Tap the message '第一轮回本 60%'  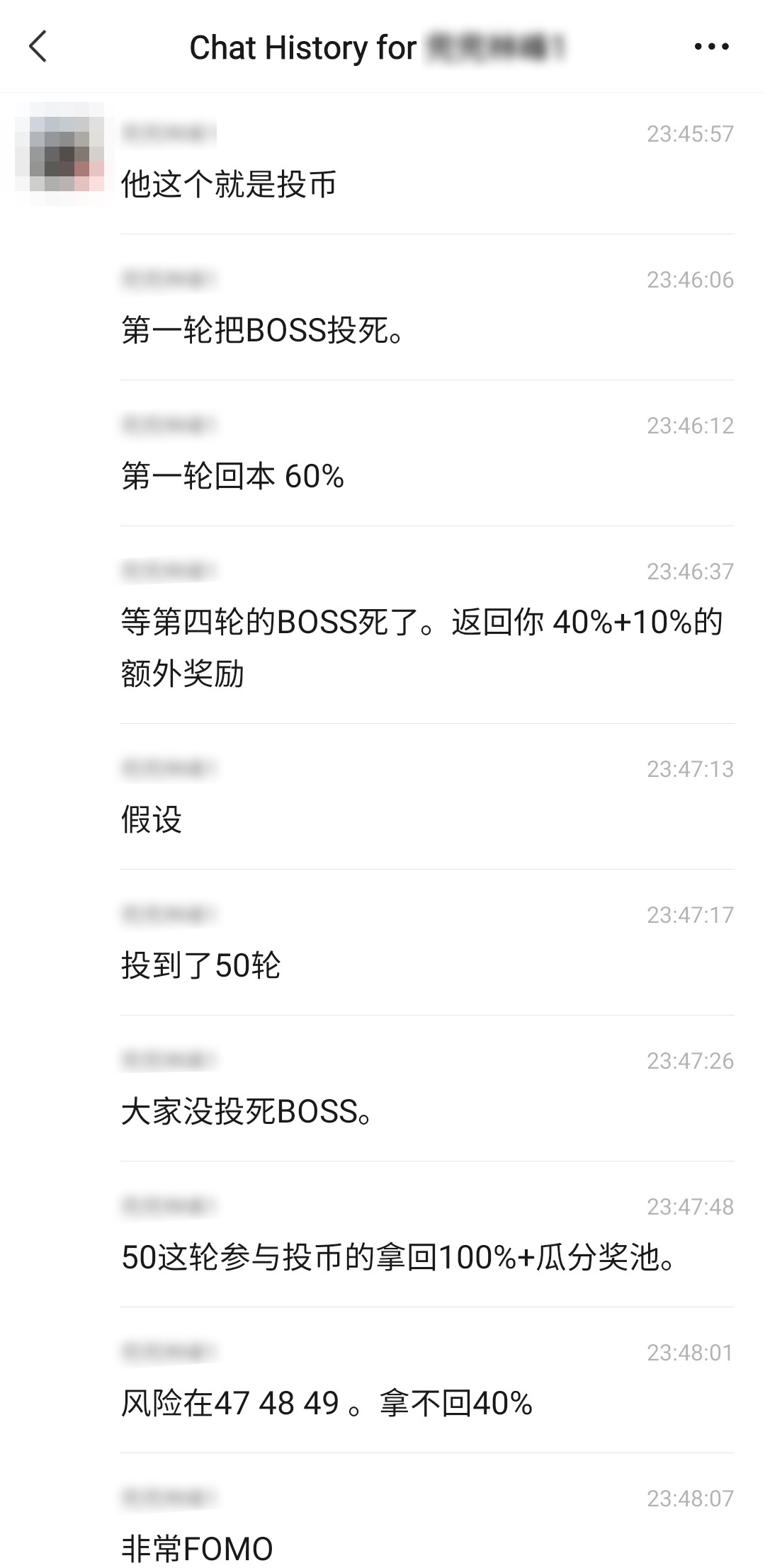234,476
